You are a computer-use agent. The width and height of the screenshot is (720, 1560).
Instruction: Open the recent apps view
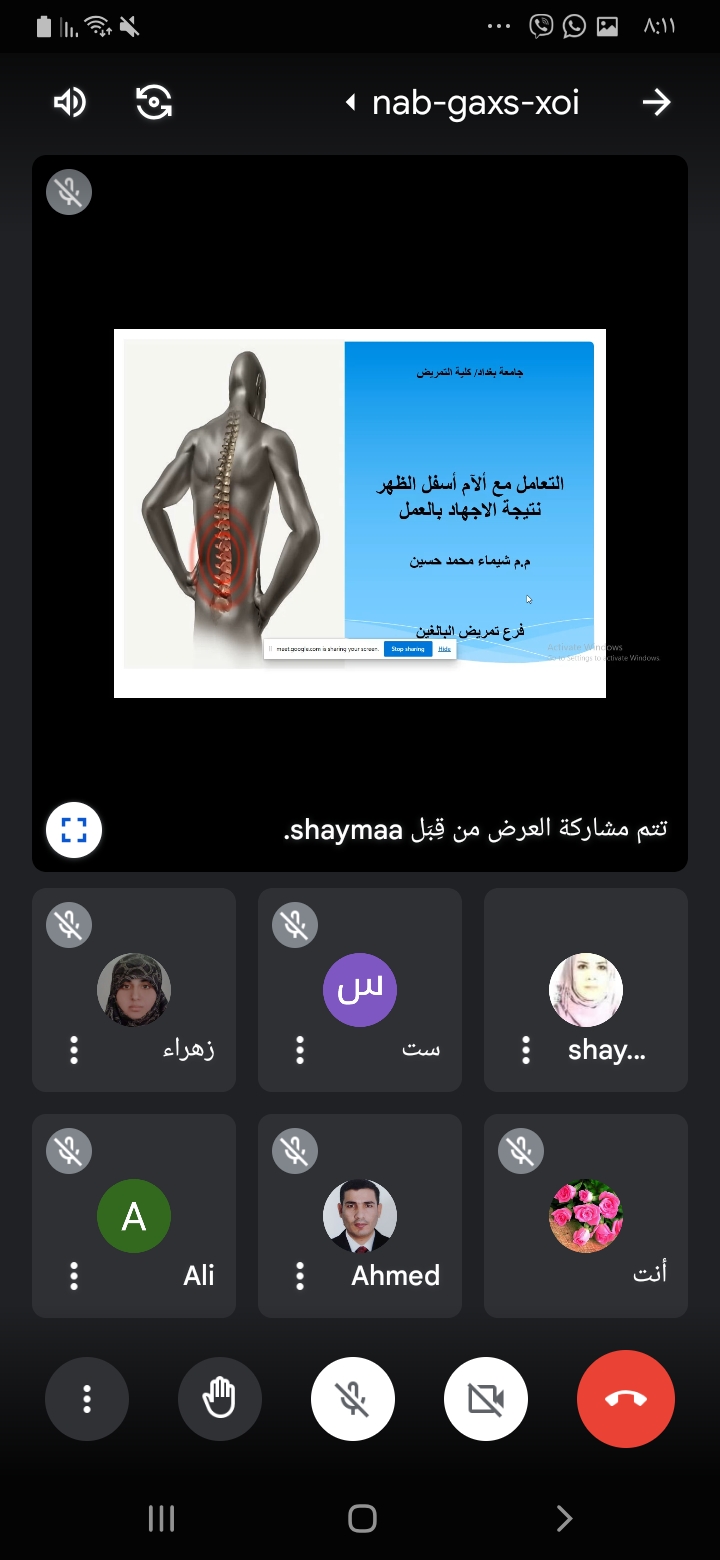(x=161, y=1519)
